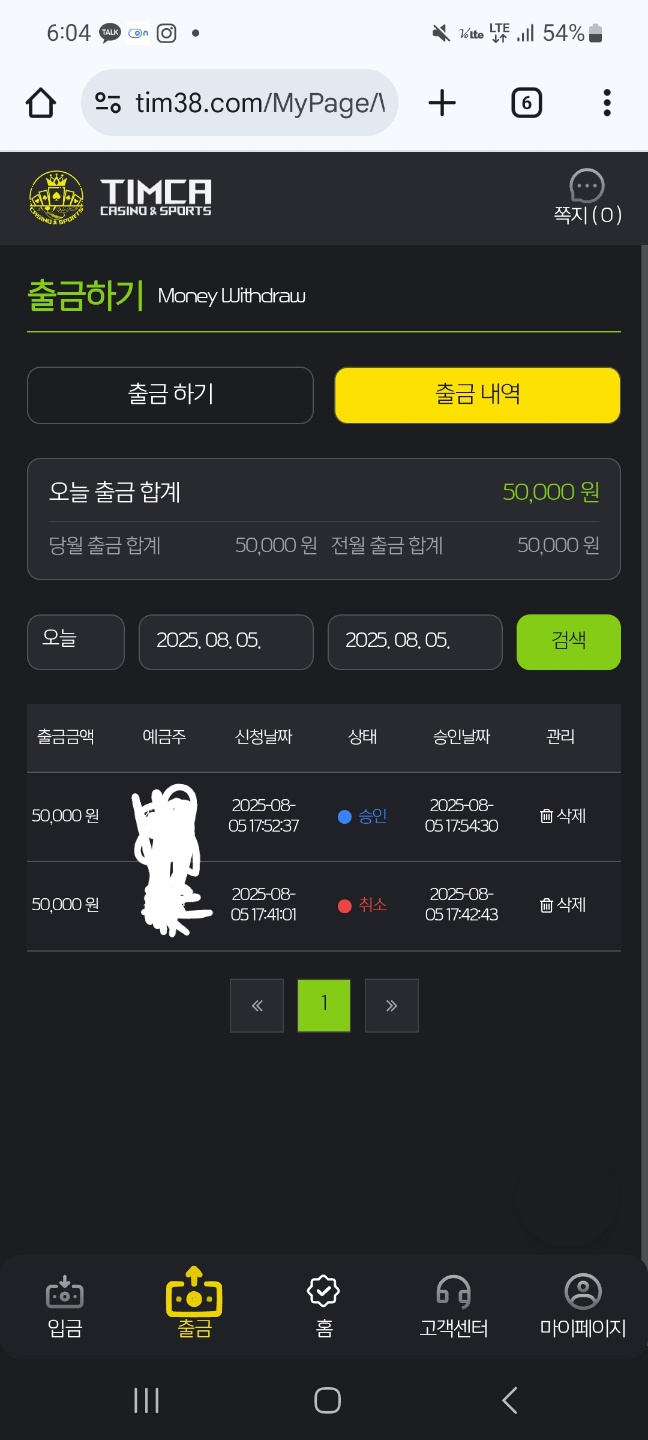This screenshot has height=1440, width=648.
Task: Select the 출금 내역 tab
Action: (477, 395)
